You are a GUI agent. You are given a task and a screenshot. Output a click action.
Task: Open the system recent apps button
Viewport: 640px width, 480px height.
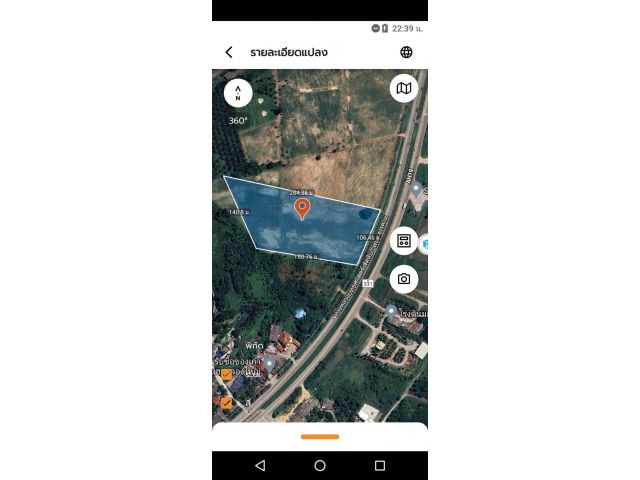tap(380, 466)
